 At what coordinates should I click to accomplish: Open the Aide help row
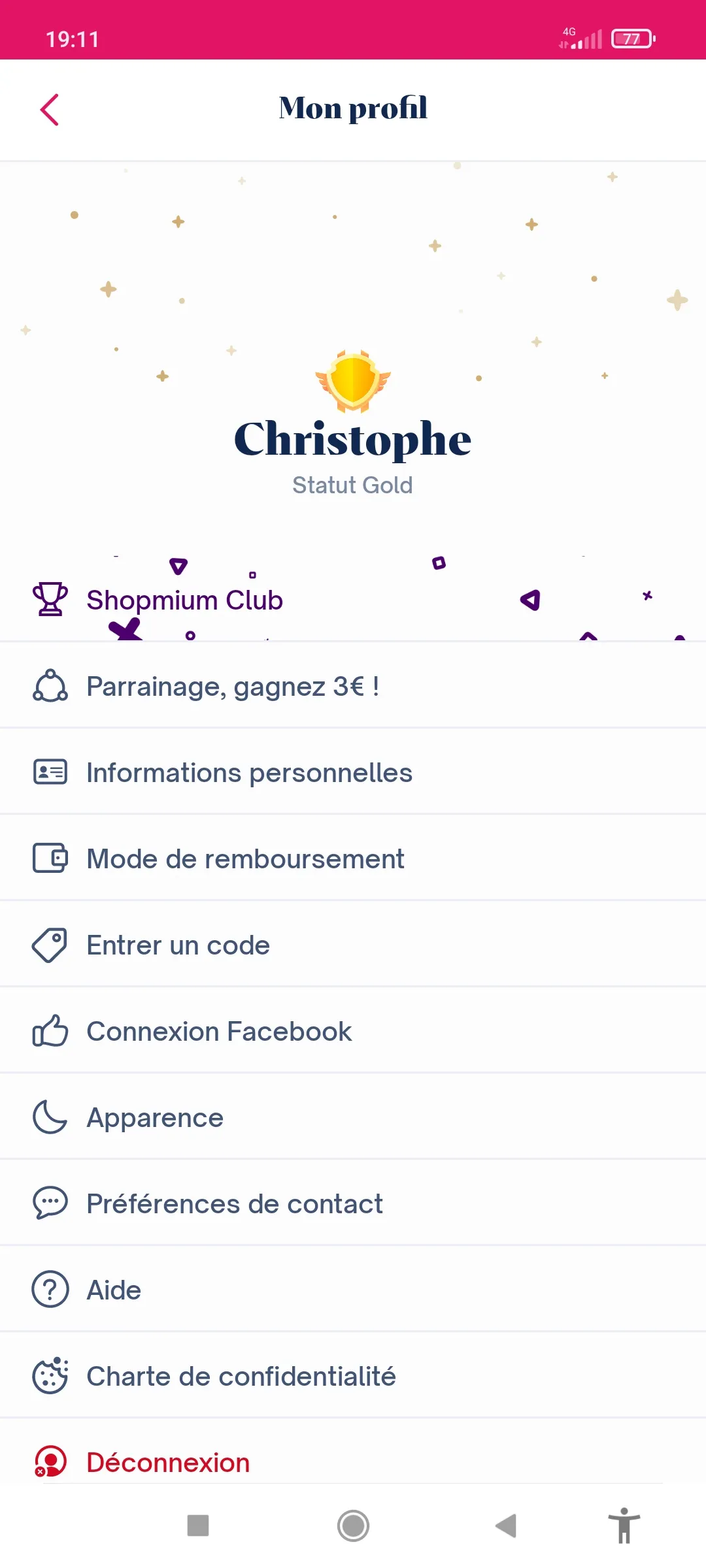click(353, 1289)
